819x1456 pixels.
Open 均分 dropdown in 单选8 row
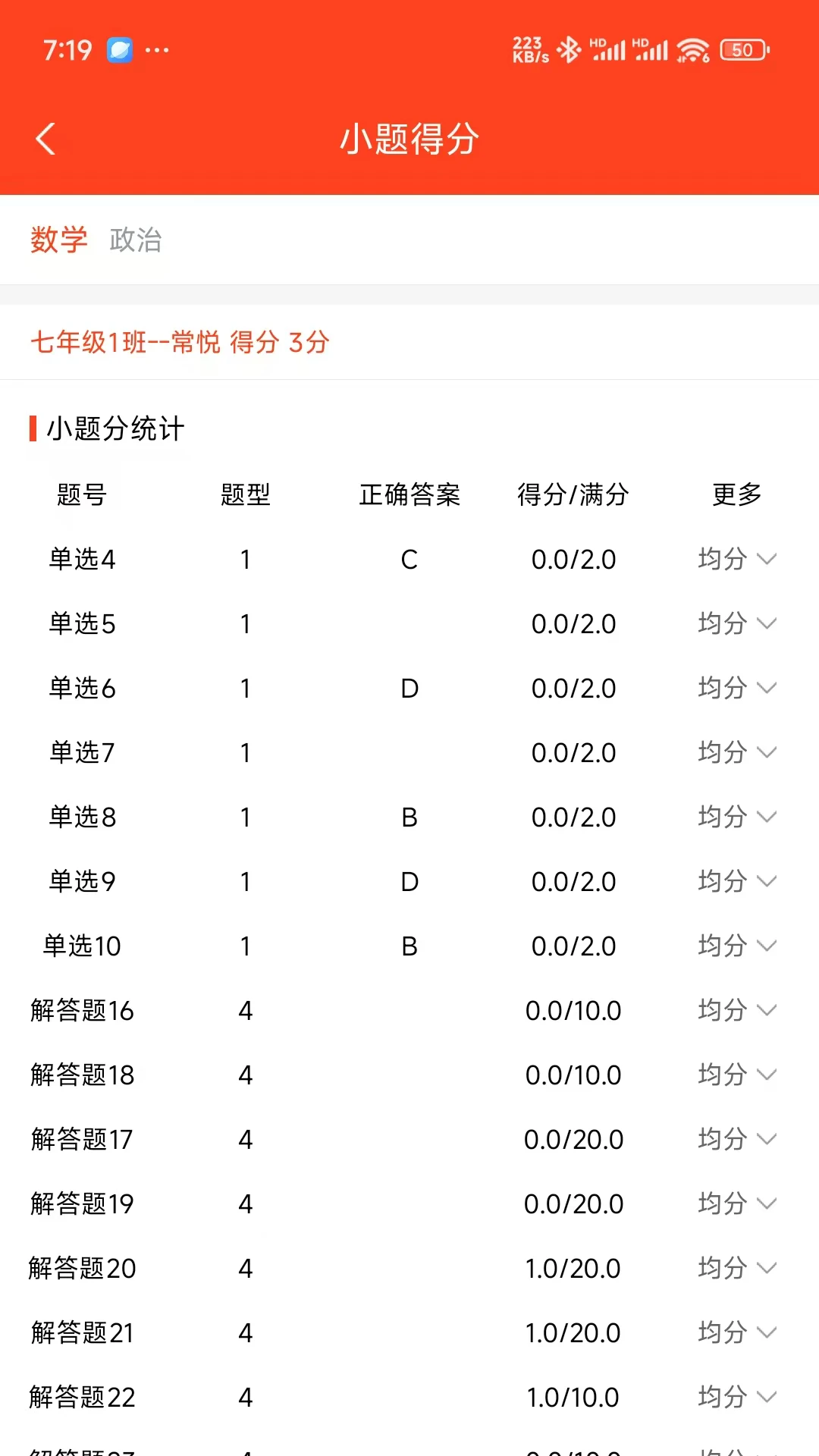[737, 817]
